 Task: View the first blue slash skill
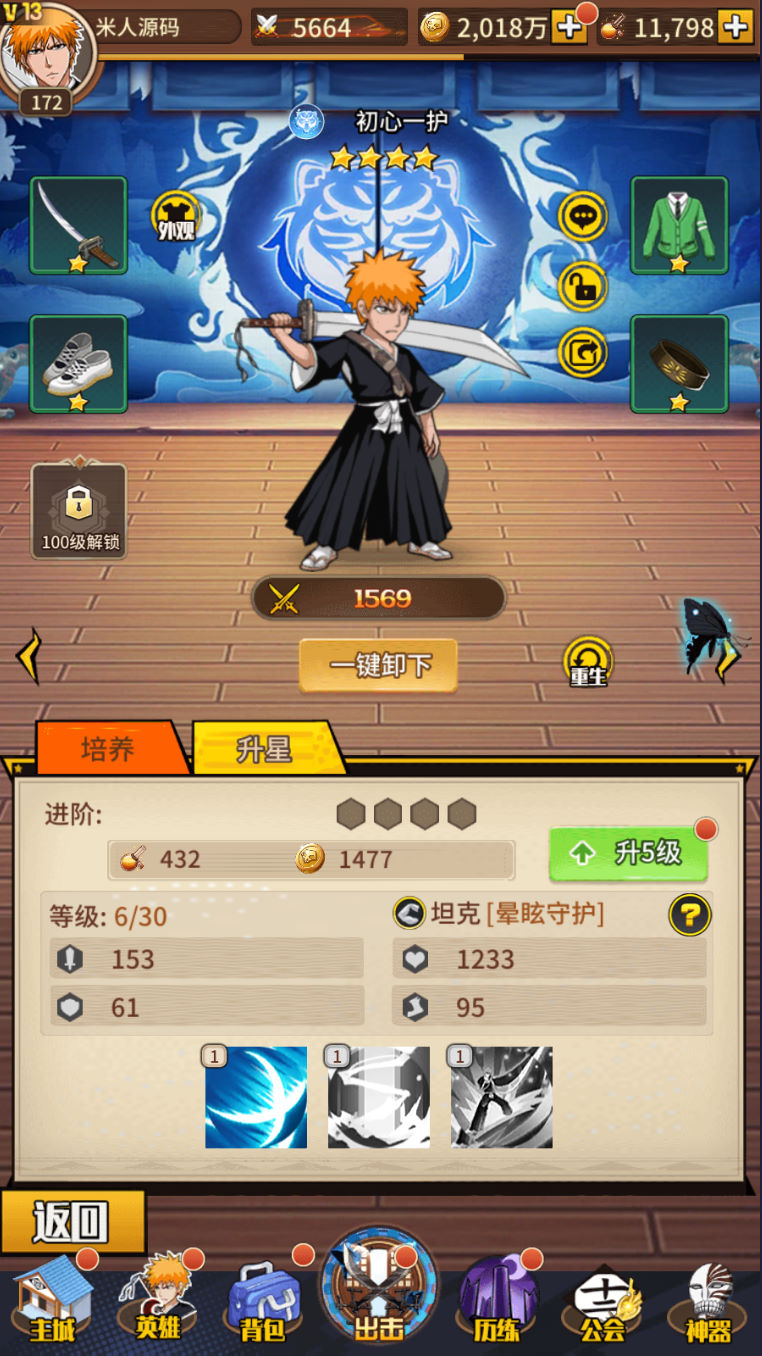tap(256, 1097)
